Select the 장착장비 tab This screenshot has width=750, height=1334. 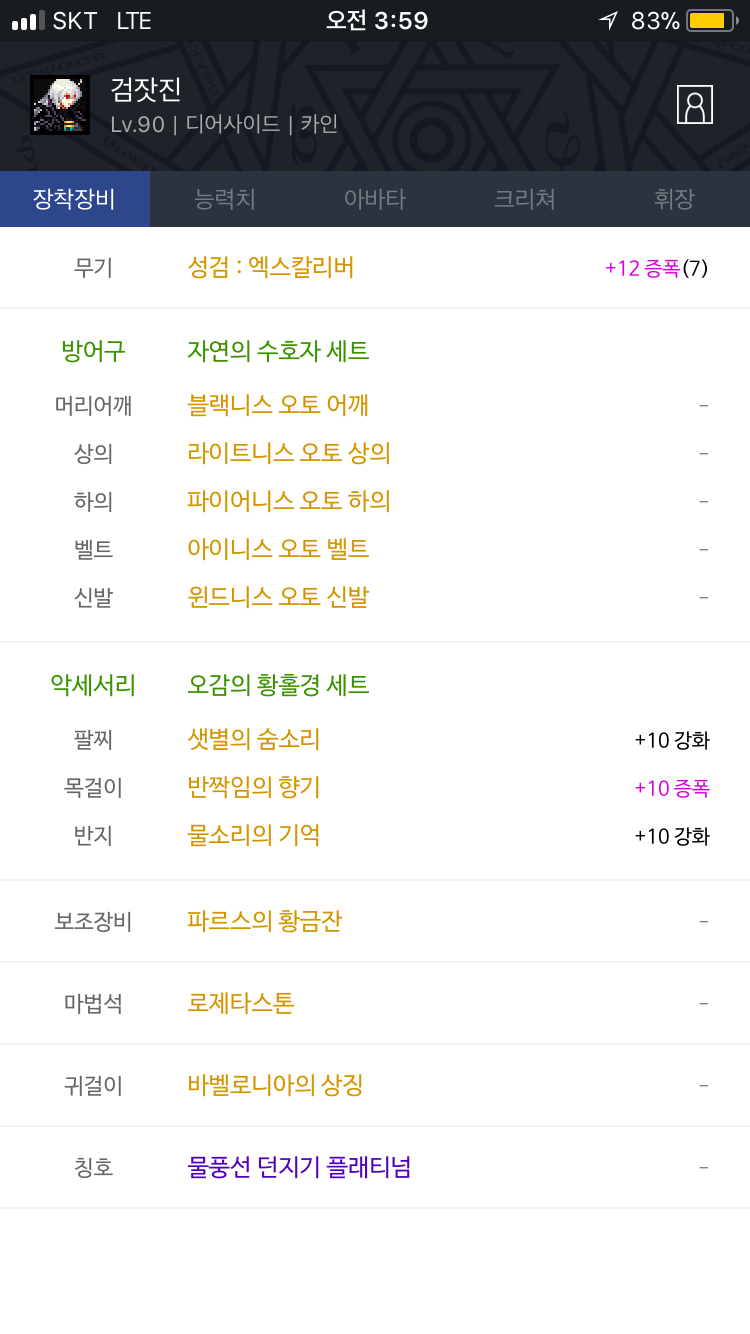click(x=75, y=199)
